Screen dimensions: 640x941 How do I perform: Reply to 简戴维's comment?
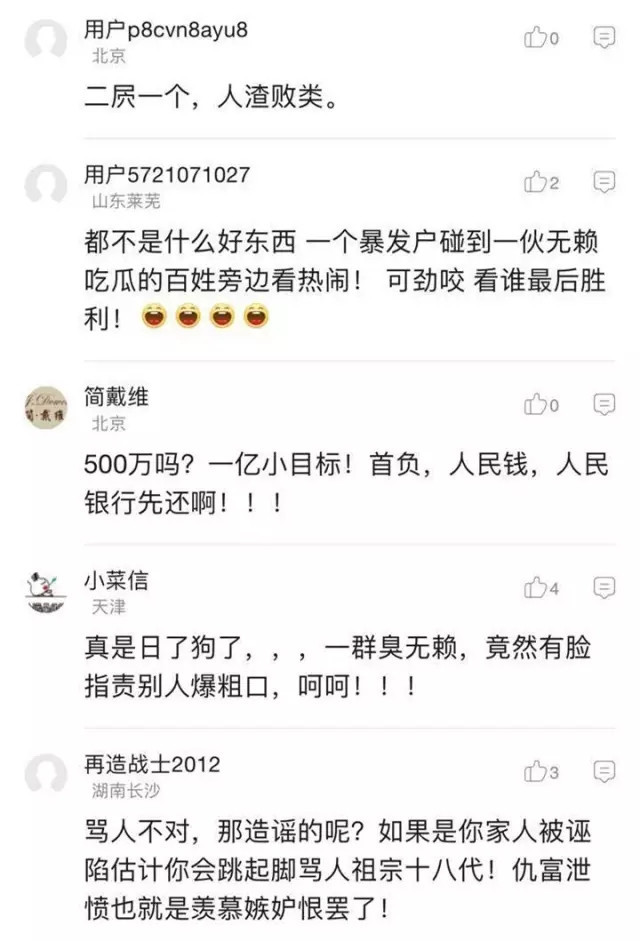pyautogui.click(x=604, y=405)
